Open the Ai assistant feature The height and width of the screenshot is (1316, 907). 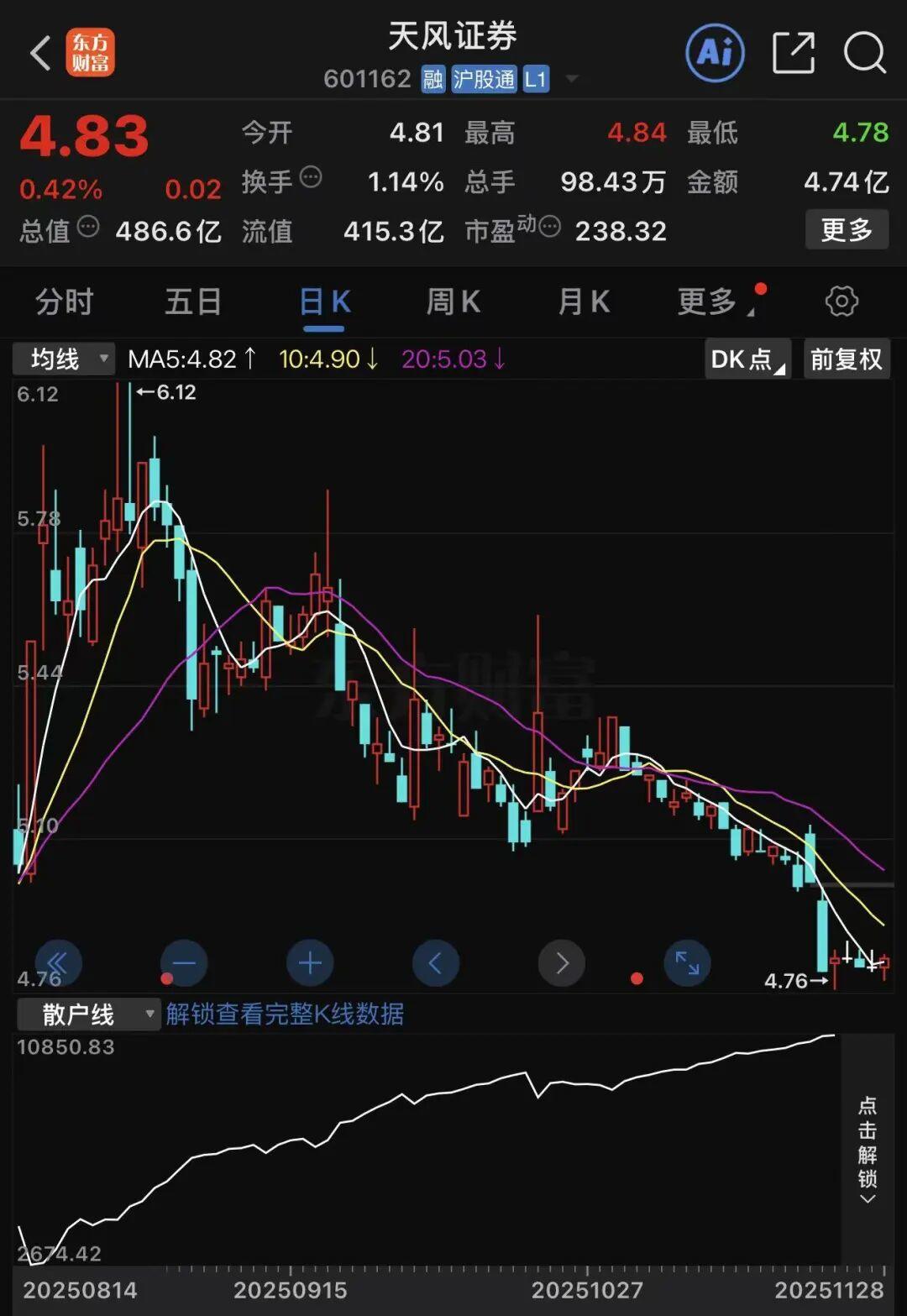(715, 52)
